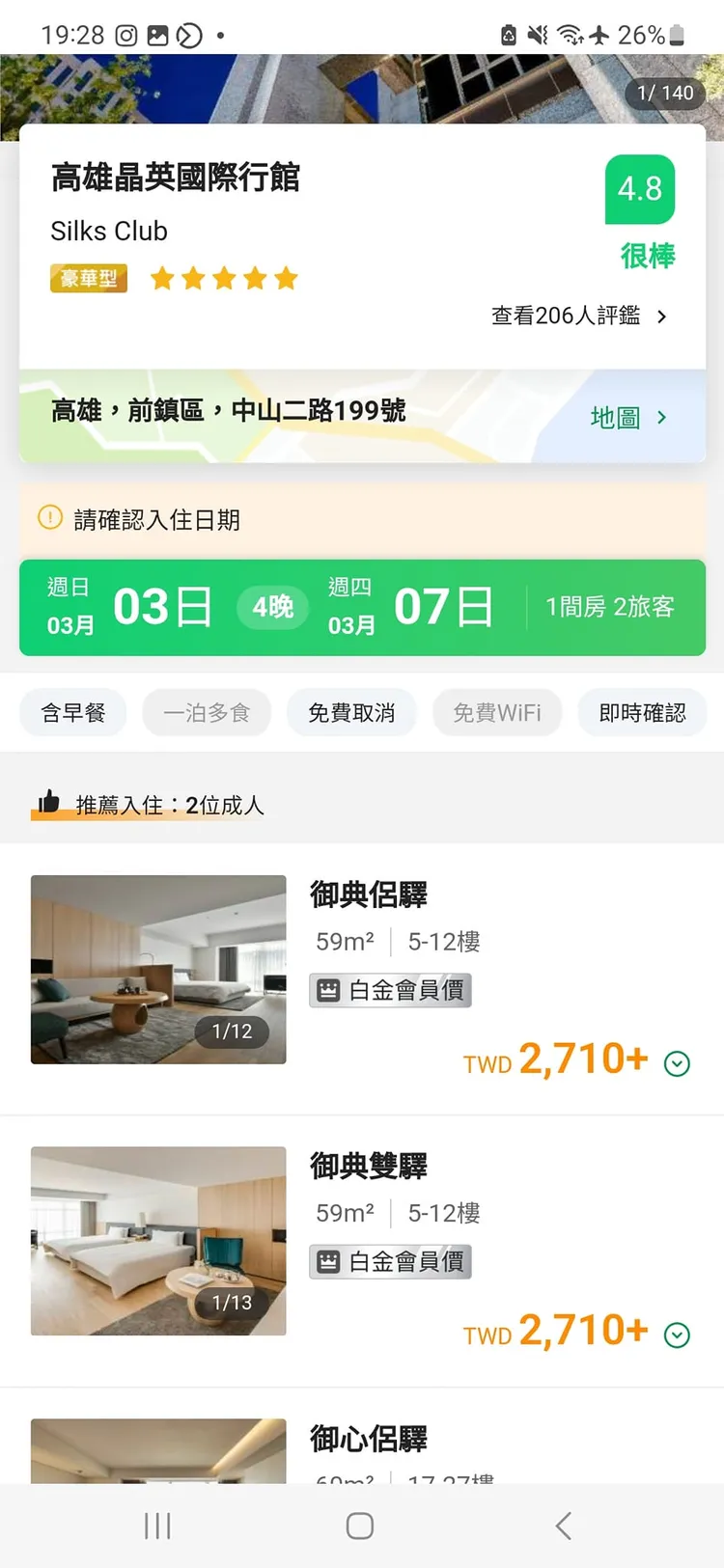Open Instagram from the status bar

[125, 35]
